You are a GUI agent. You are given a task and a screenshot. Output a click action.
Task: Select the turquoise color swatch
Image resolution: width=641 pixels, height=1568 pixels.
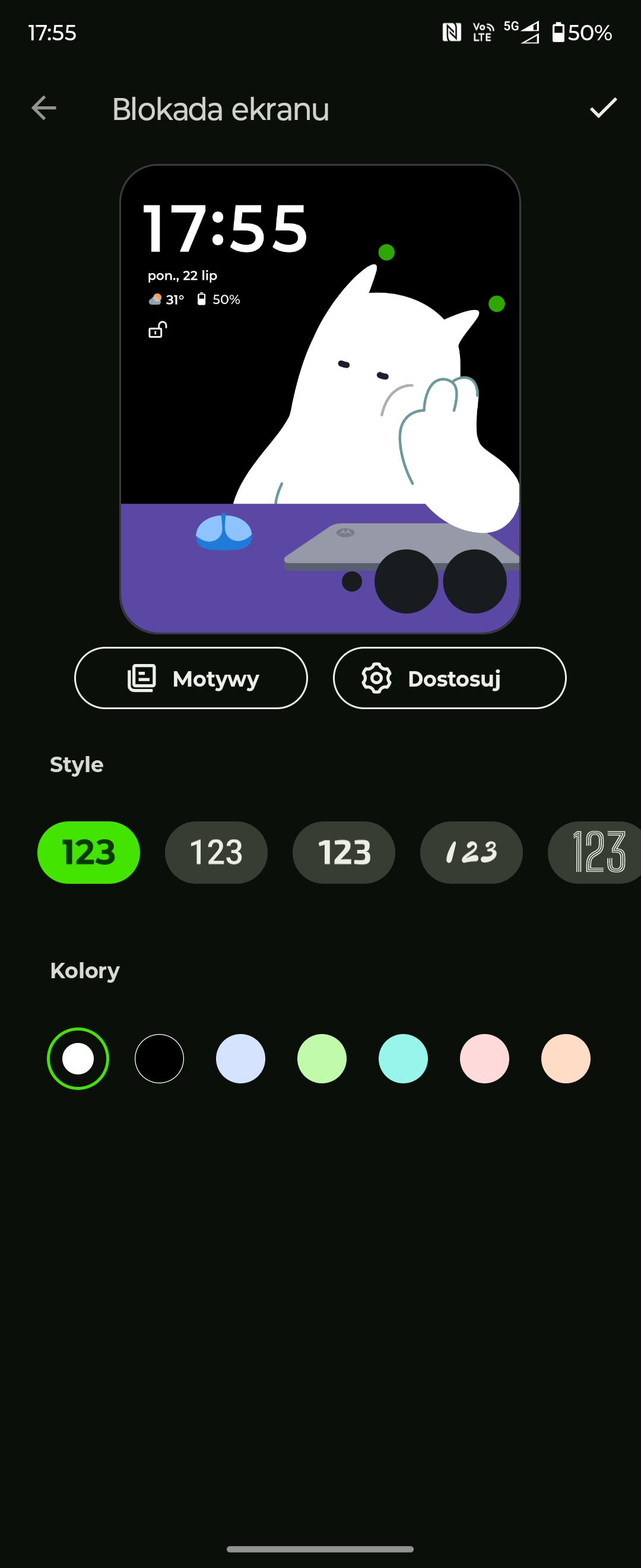[x=403, y=1058]
